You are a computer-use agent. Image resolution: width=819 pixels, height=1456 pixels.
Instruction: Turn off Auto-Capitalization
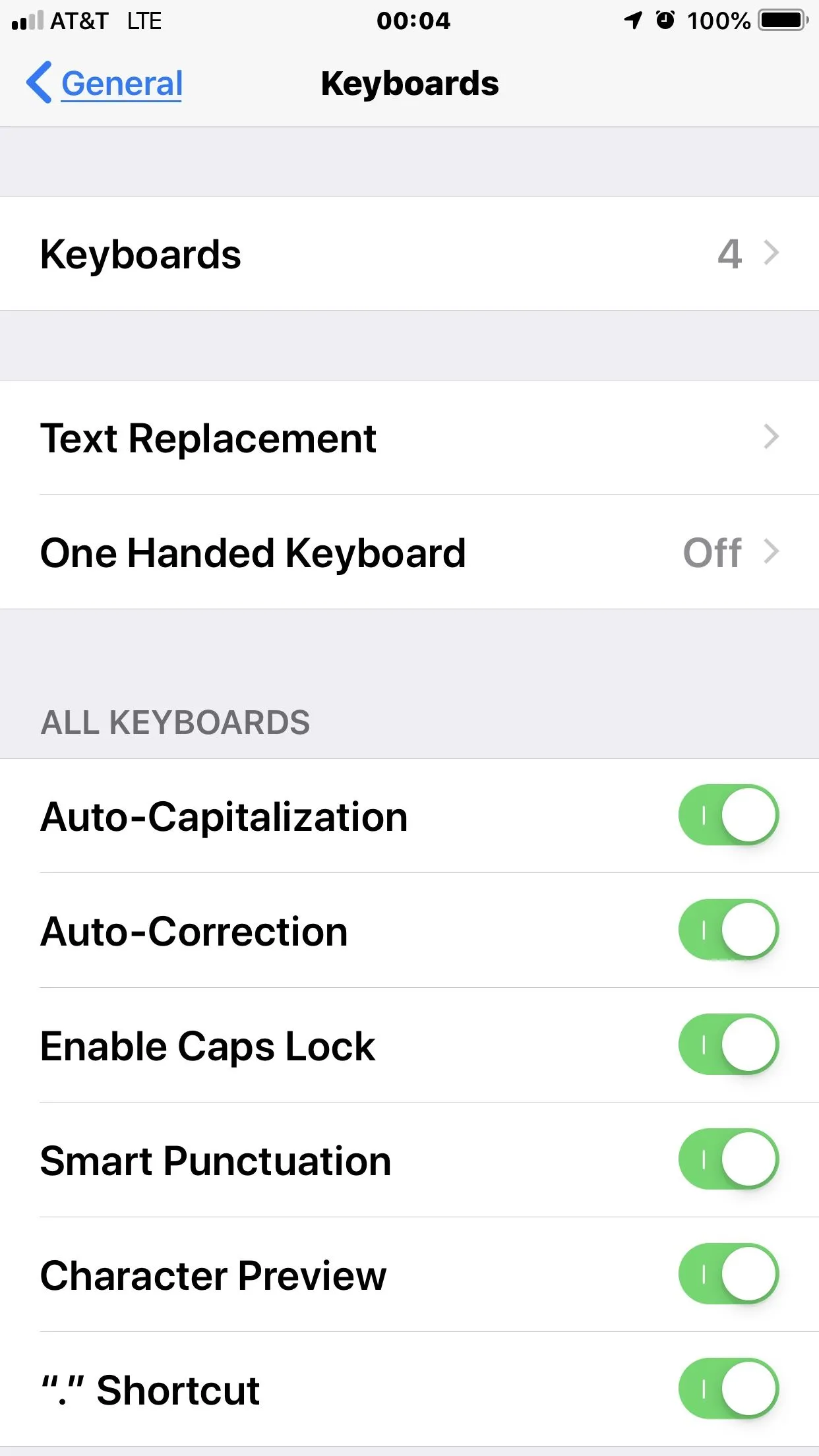coord(728,816)
